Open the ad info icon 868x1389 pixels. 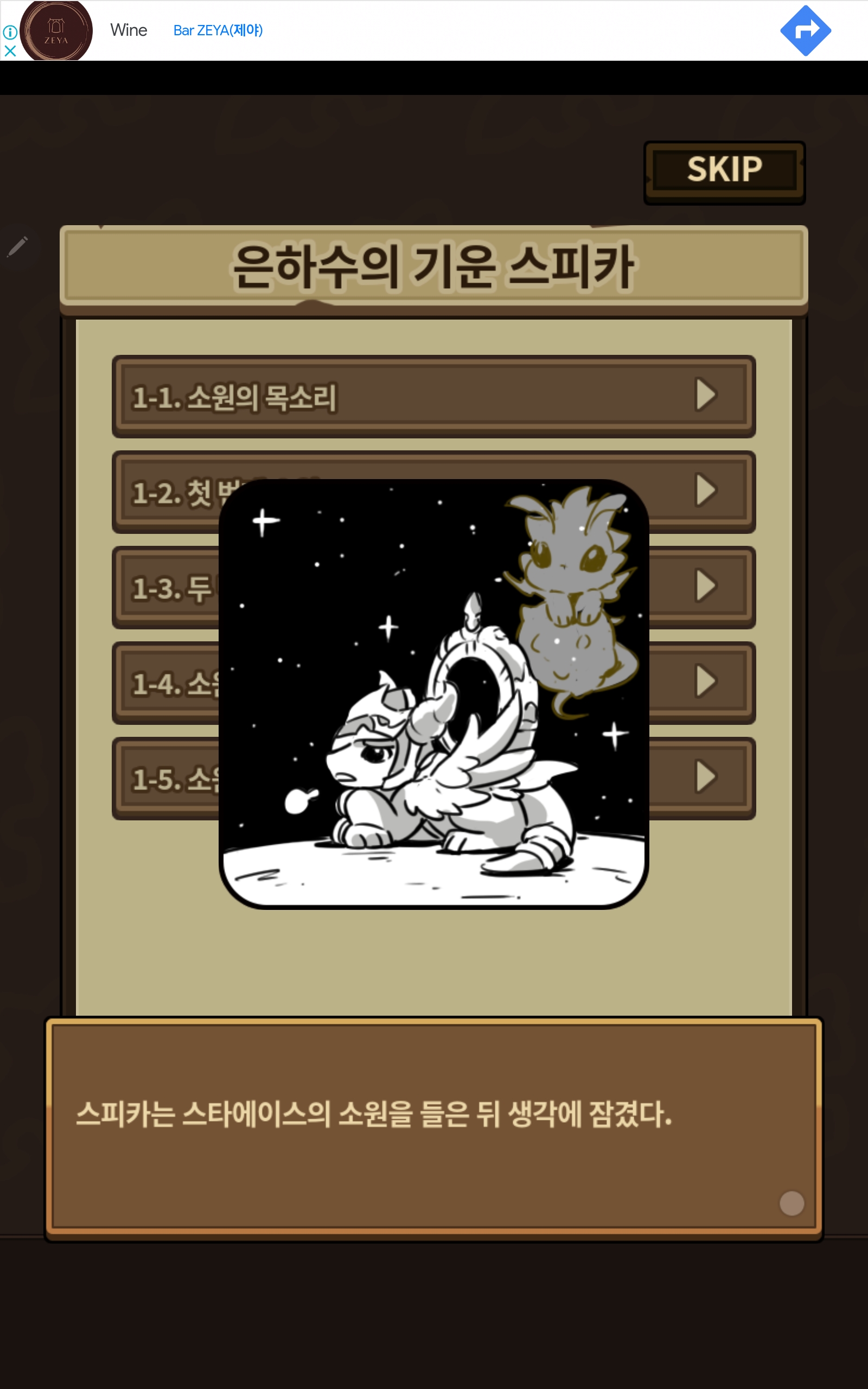pos(10,32)
